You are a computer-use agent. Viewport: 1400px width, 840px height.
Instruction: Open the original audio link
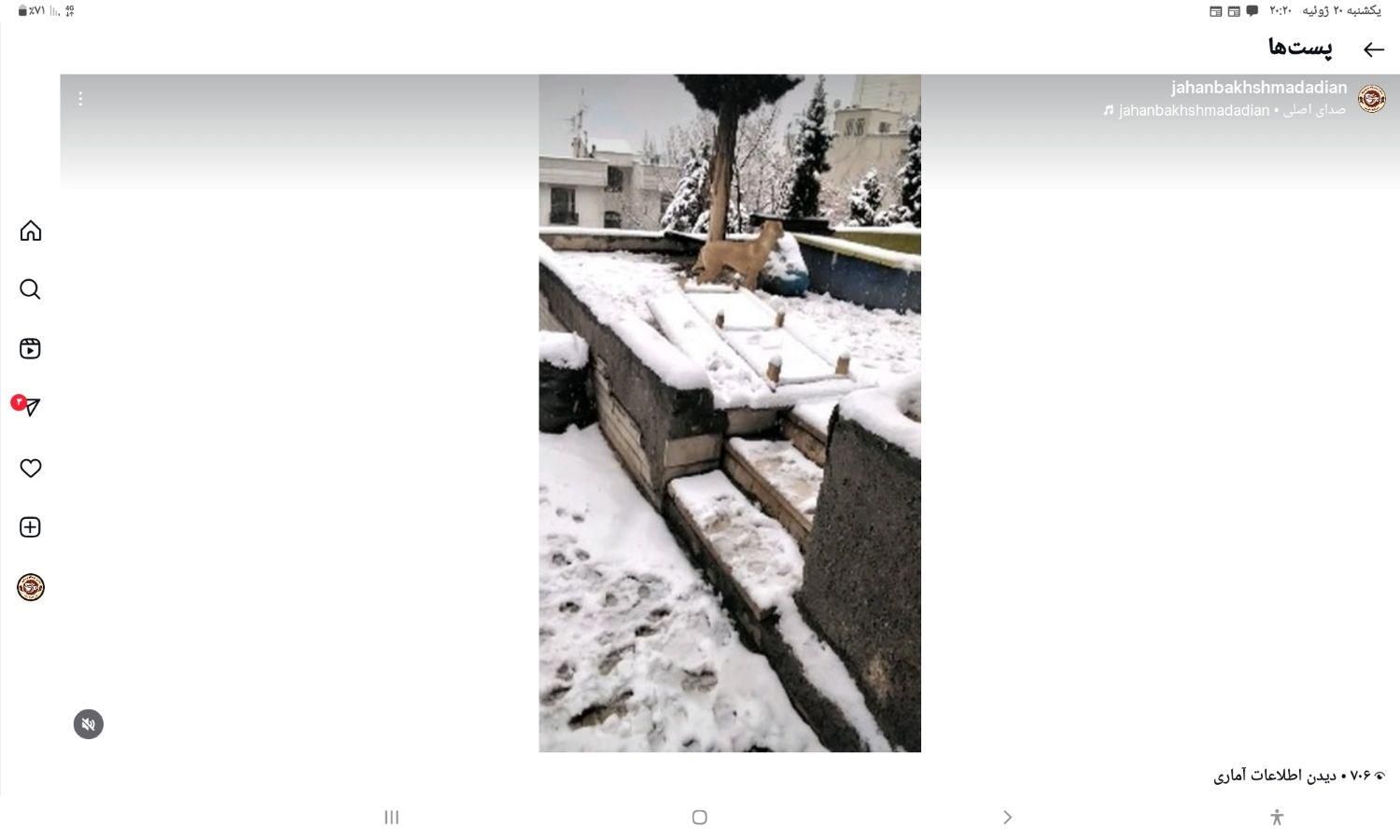click(x=1225, y=110)
